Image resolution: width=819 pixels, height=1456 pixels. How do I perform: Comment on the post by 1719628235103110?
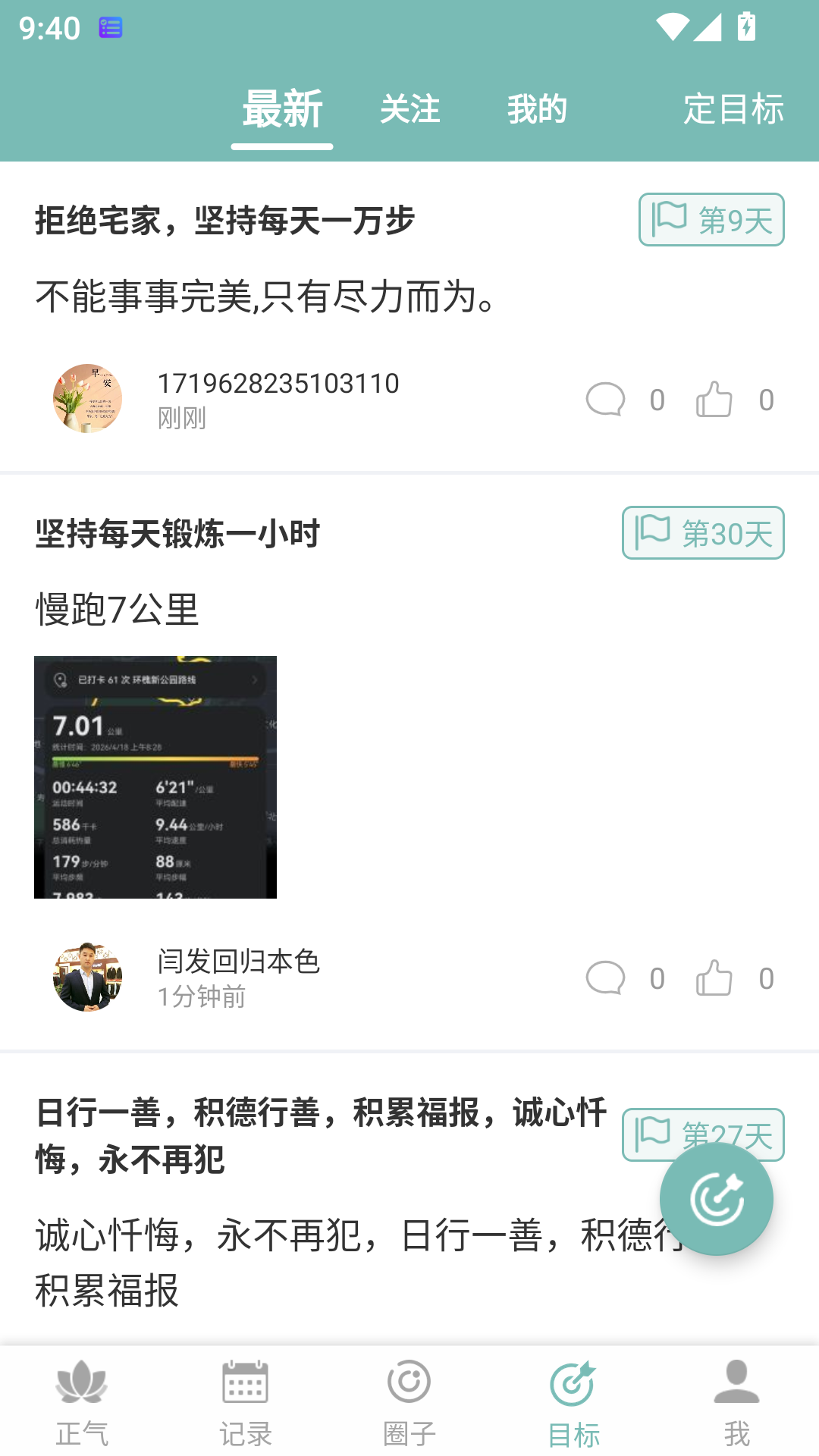(605, 400)
